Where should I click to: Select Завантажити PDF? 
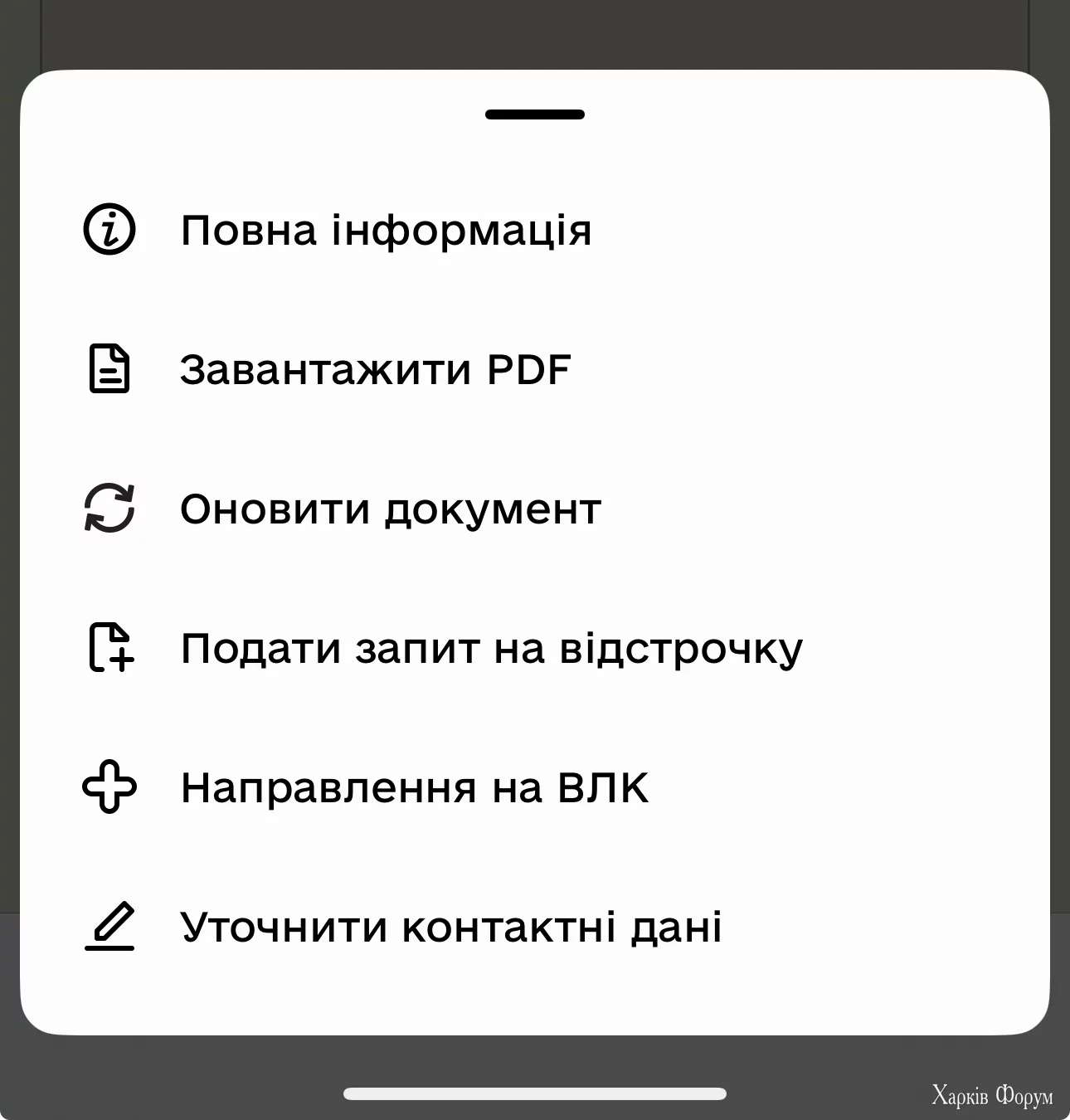point(375,370)
